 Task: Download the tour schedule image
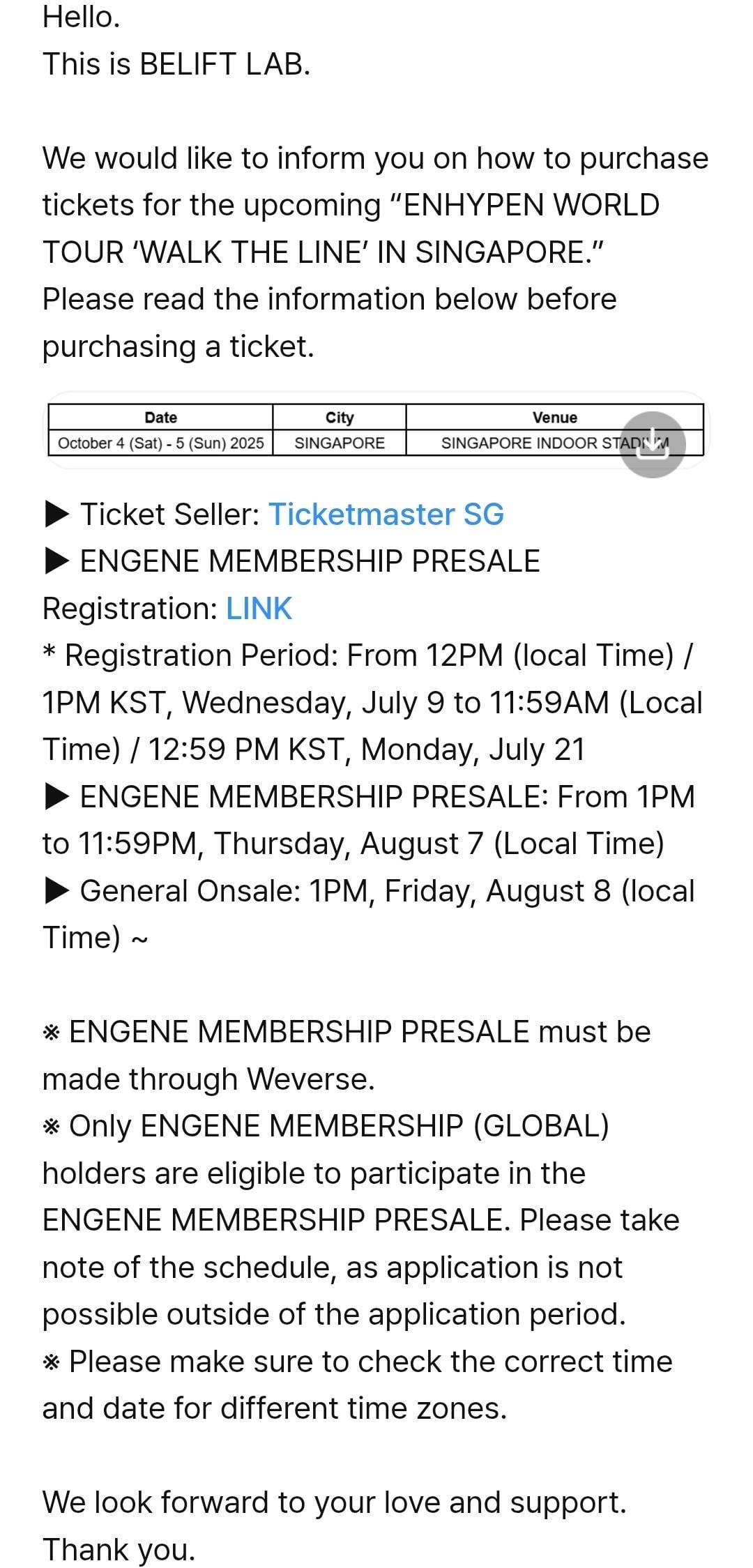click(x=652, y=444)
